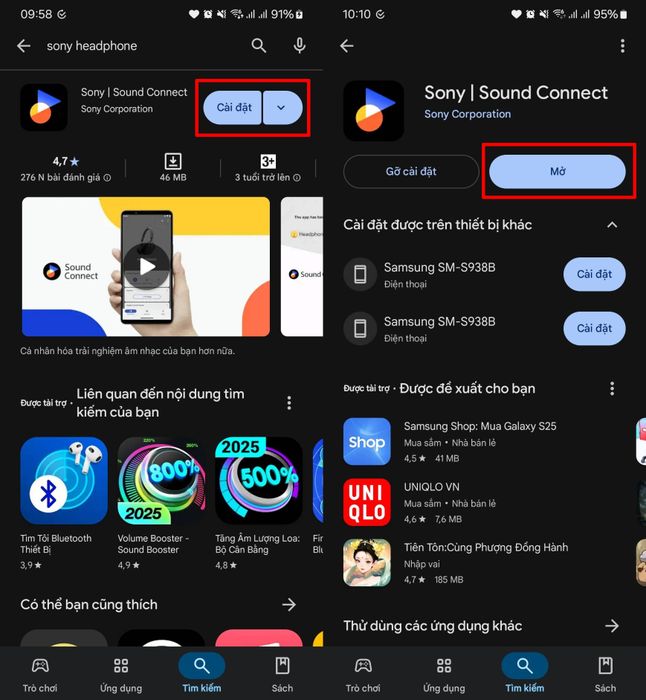Tap Gỡ cài đặt to uninstall the app
This screenshot has height=700, width=646.
click(411, 172)
